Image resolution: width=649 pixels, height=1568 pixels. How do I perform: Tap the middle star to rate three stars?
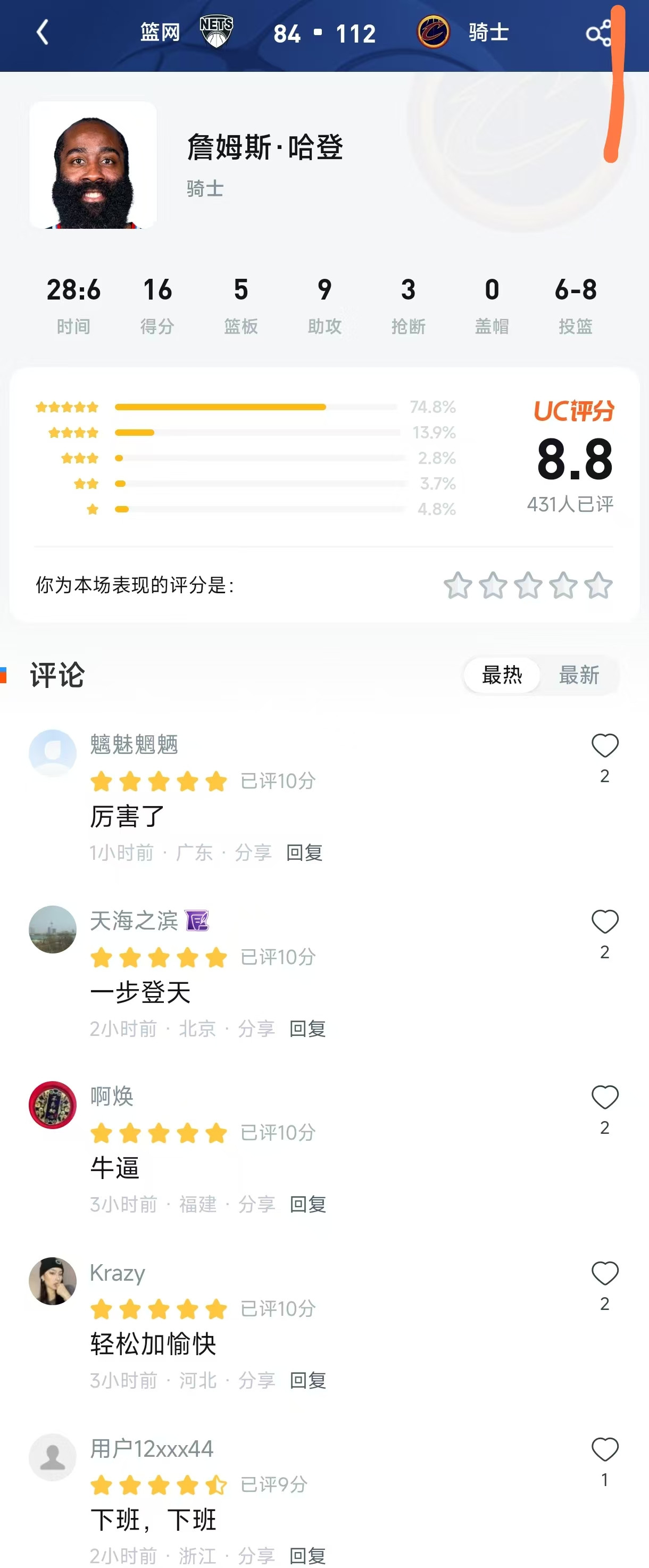[527, 586]
